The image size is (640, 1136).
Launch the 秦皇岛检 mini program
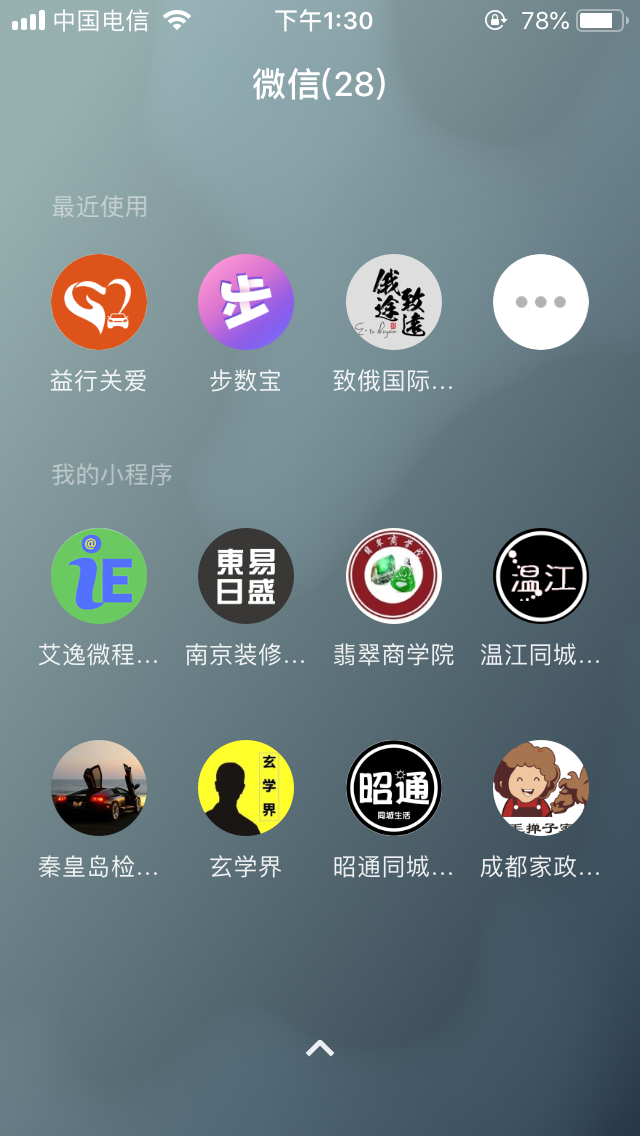coord(99,788)
